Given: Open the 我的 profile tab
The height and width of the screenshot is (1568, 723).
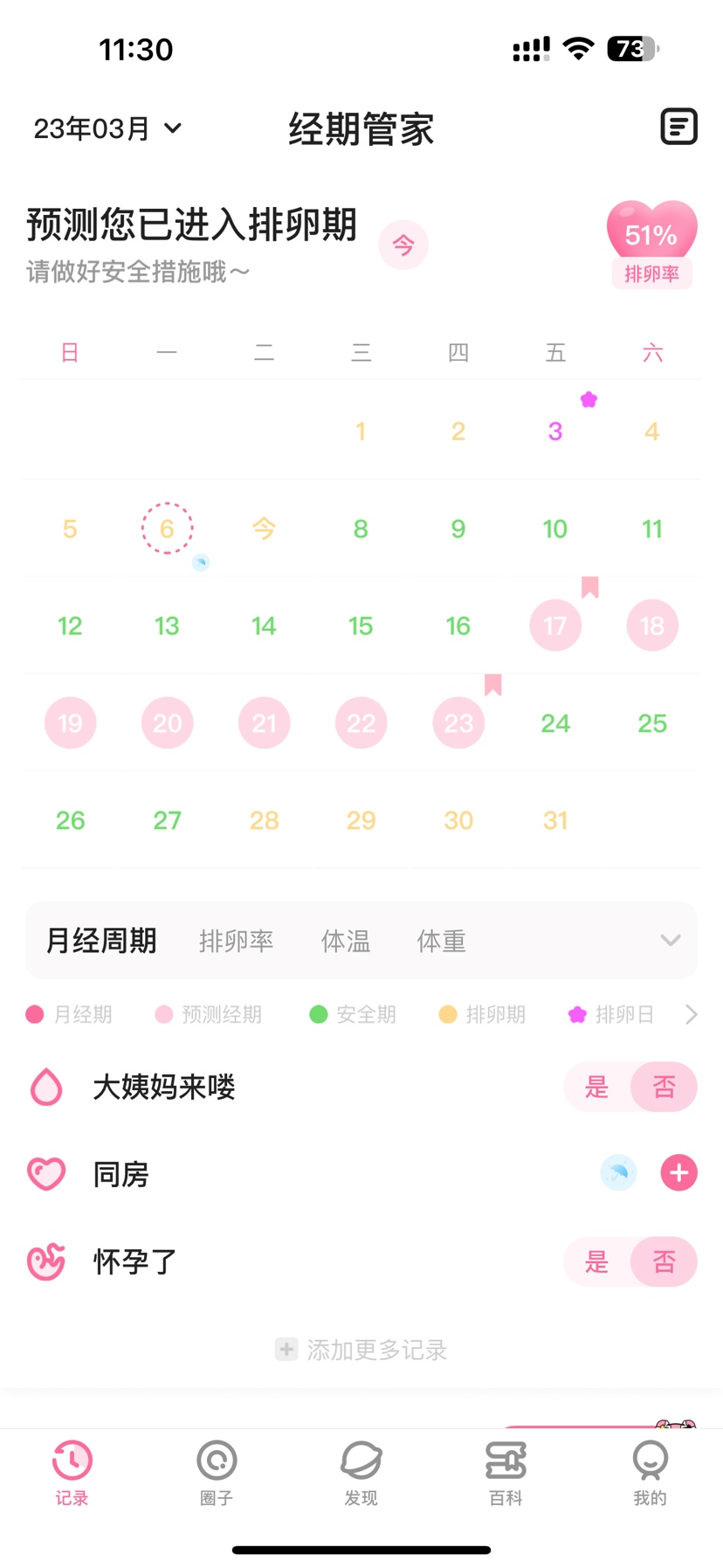Looking at the screenshot, I should pos(650,1473).
